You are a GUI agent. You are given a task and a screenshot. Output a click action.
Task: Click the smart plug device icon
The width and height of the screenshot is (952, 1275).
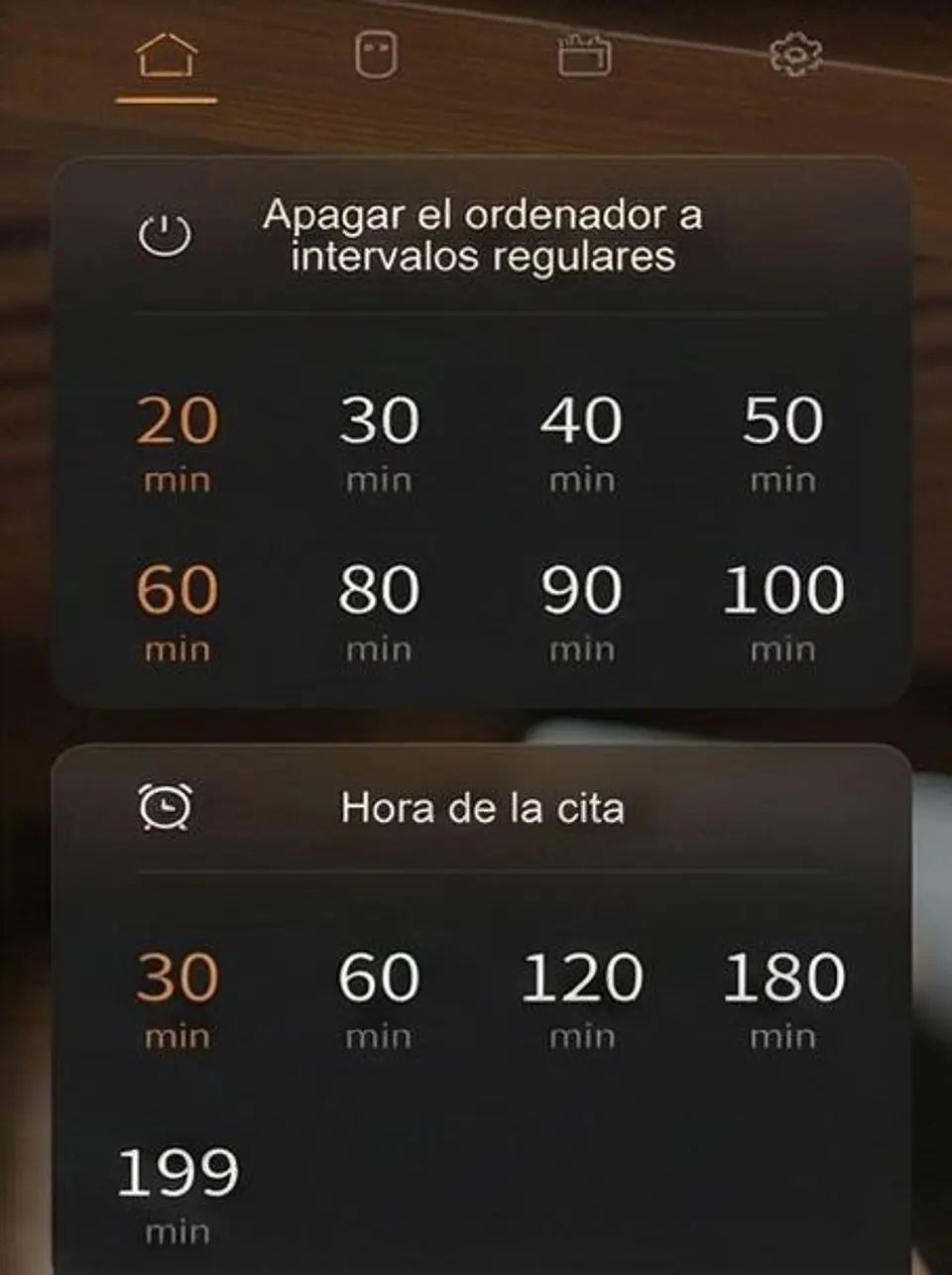pyautogui.click(x=377, y=57)
